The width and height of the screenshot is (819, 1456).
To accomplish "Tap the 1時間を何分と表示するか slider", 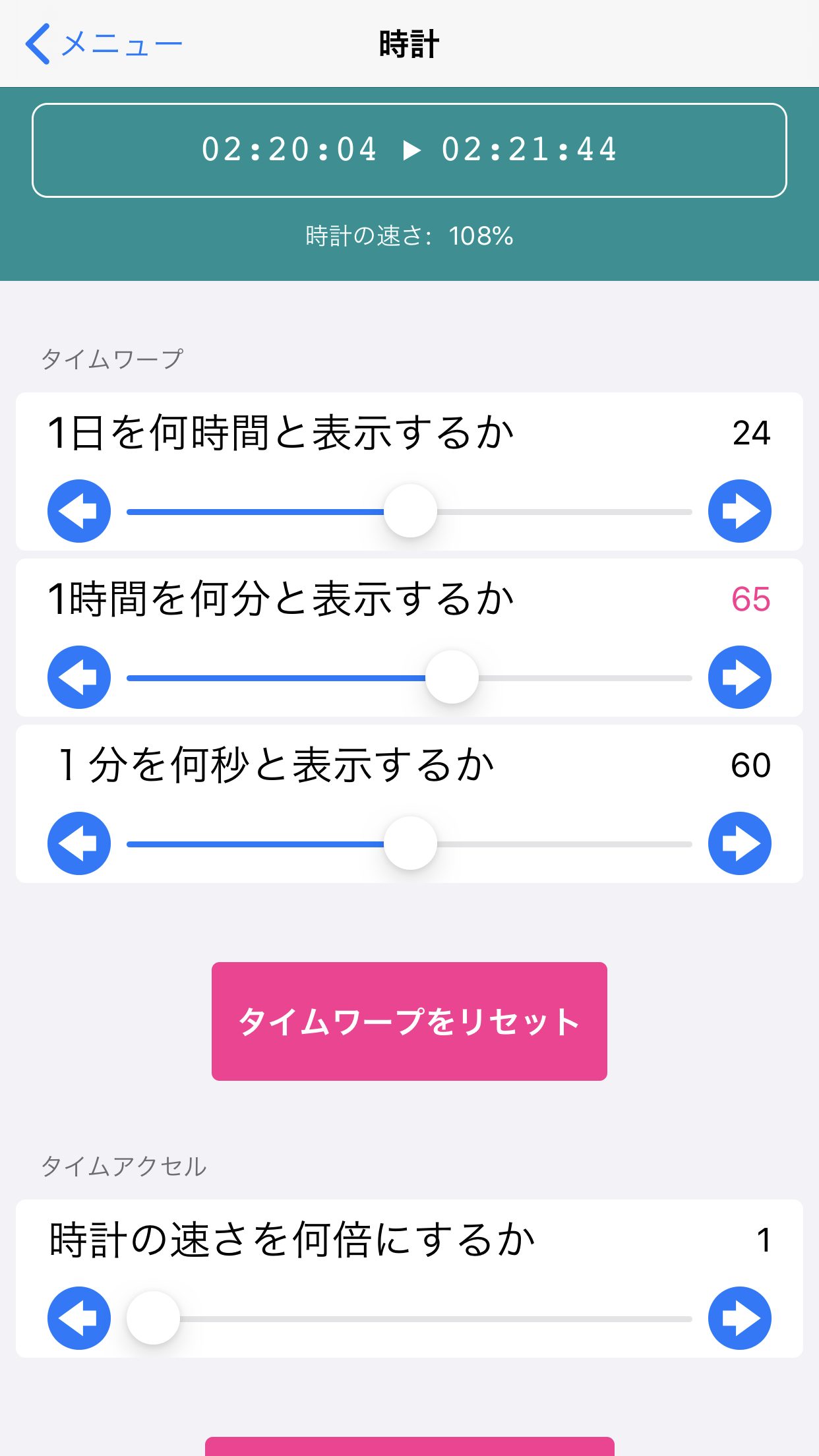I will [409, 677].
